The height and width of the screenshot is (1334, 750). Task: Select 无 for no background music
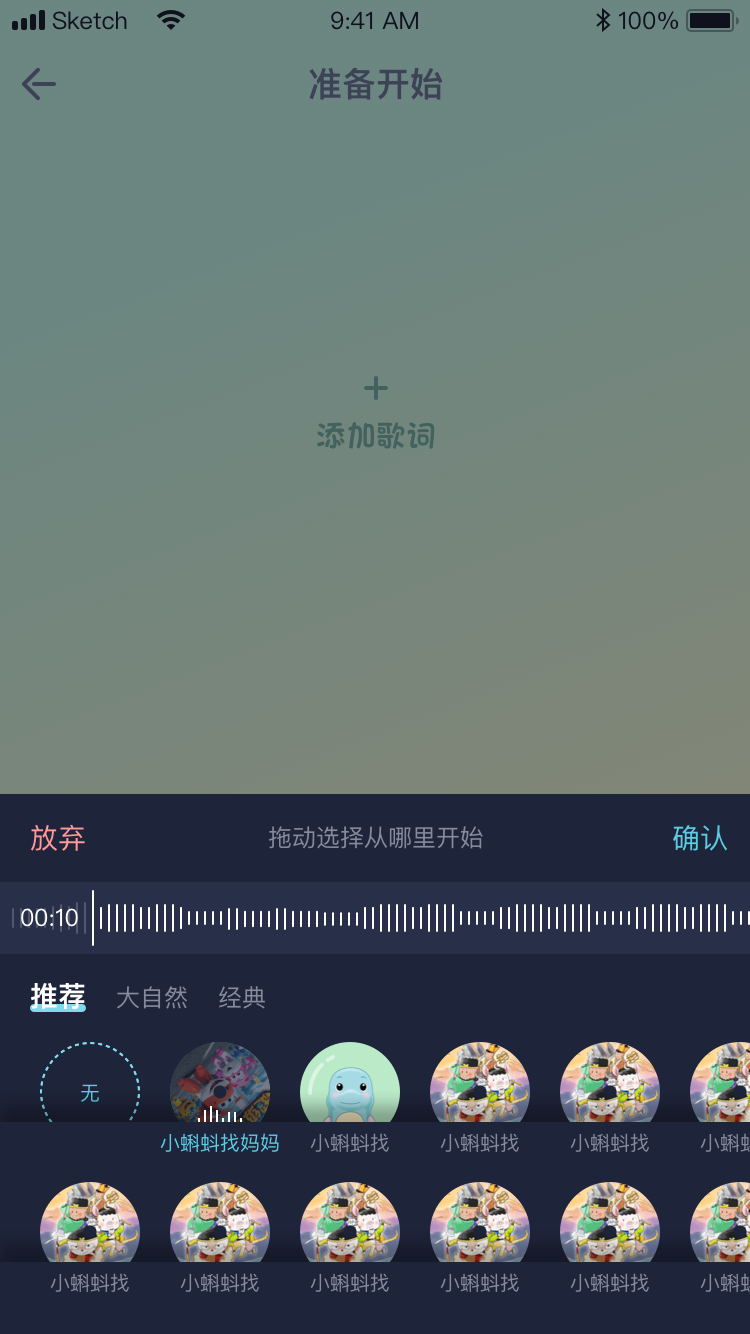tap(90, 1092)
